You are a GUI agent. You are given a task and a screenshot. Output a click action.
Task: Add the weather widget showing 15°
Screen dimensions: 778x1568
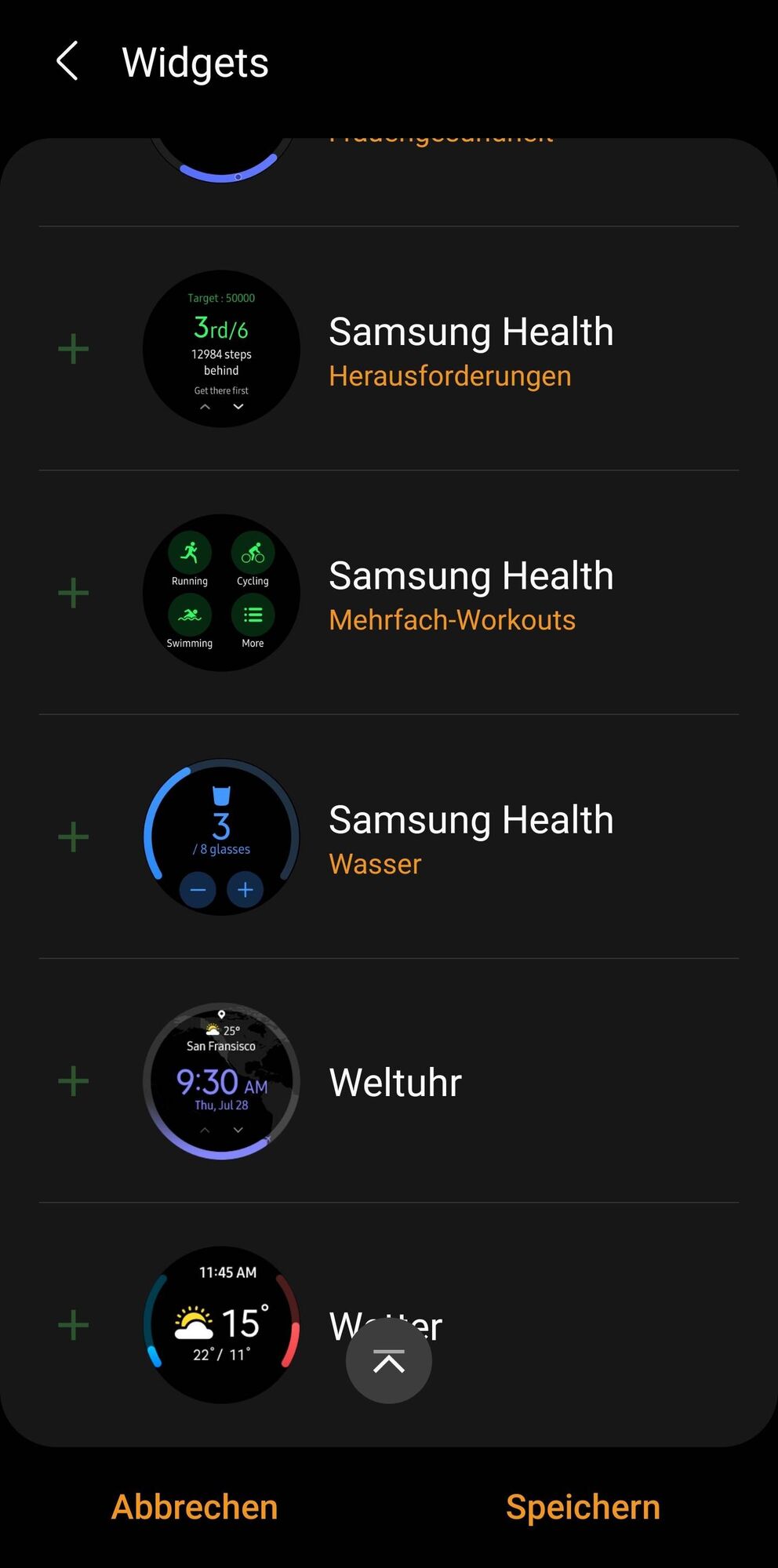(74, 1325)
